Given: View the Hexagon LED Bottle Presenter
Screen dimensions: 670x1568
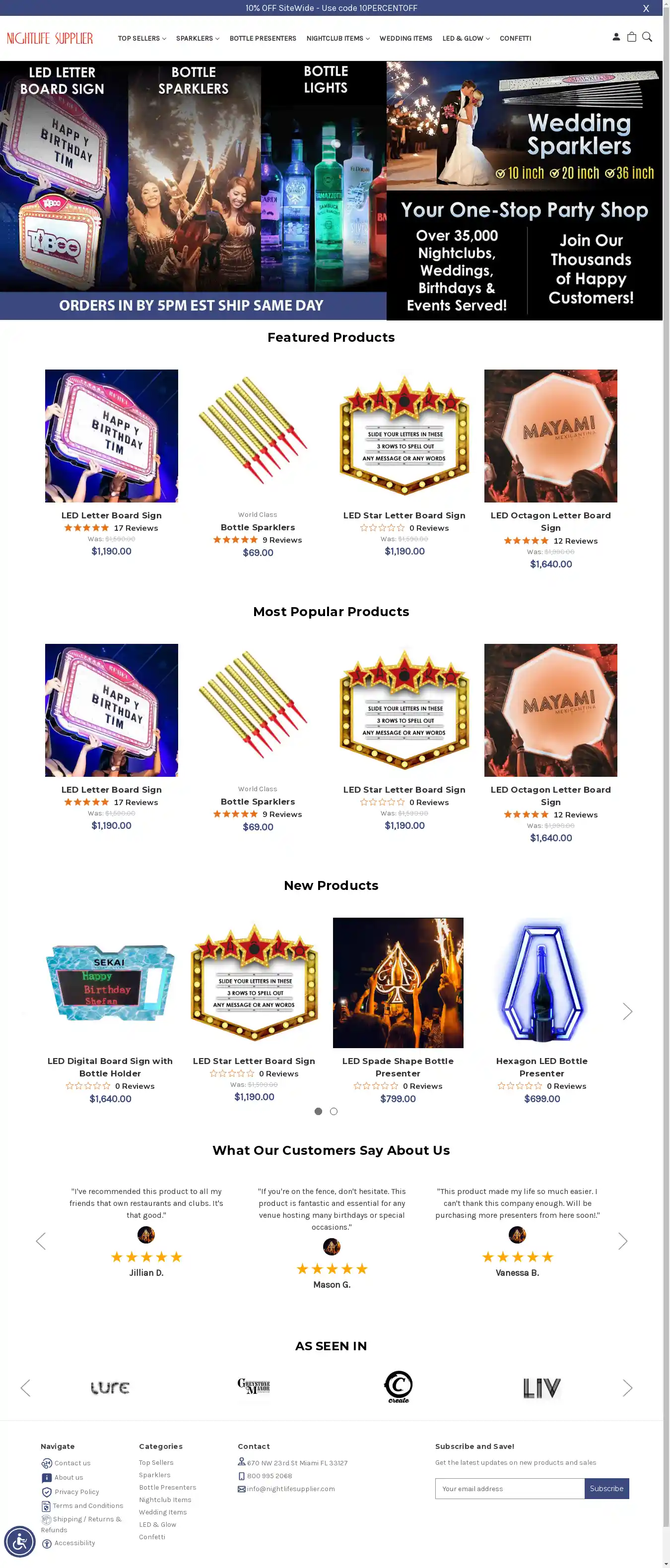Looking at the screenshot, I should click(x=541, y=1066).
